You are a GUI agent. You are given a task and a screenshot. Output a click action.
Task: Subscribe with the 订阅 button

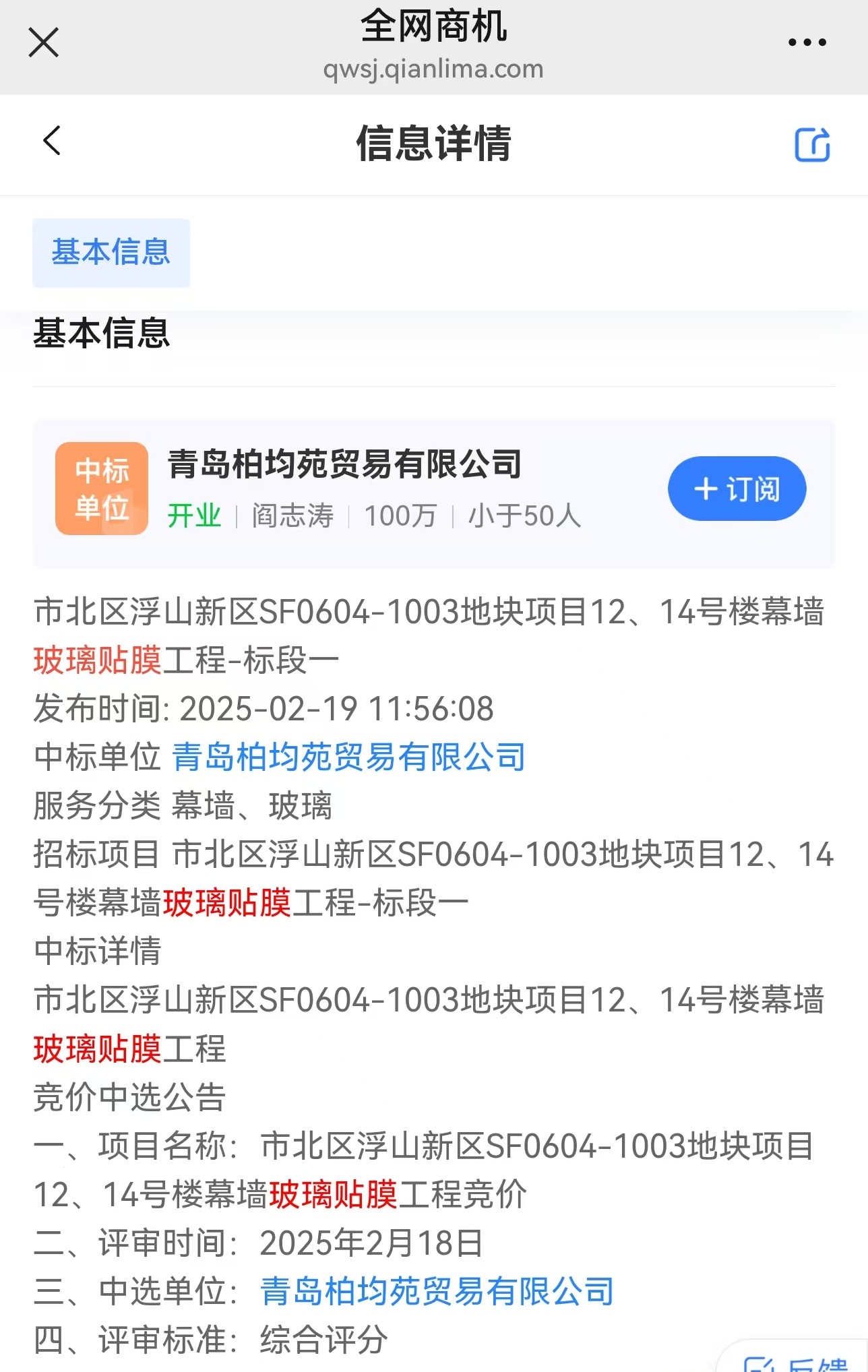point(737,489)
